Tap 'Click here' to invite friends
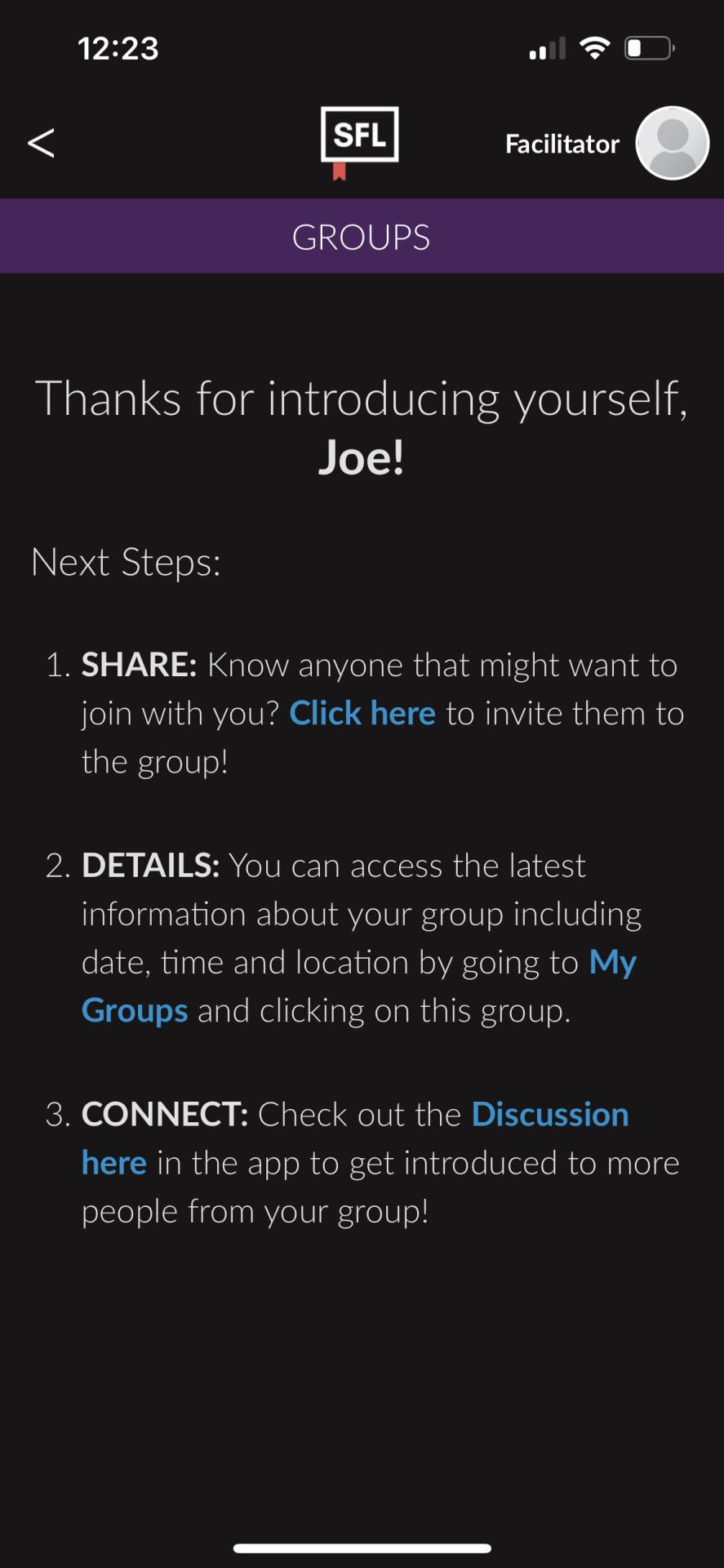This screenshot has height=1568, width=724. point(362,713)
